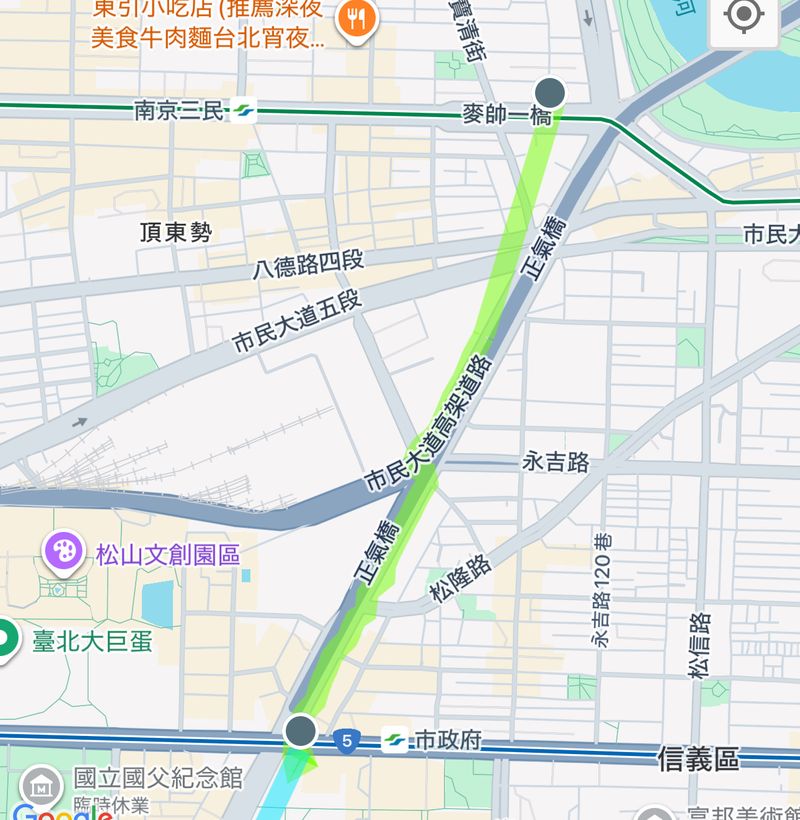Screen dimensions: 800x820
Task: Select the 松山文創園區 map pin
Action: (64, 551)
